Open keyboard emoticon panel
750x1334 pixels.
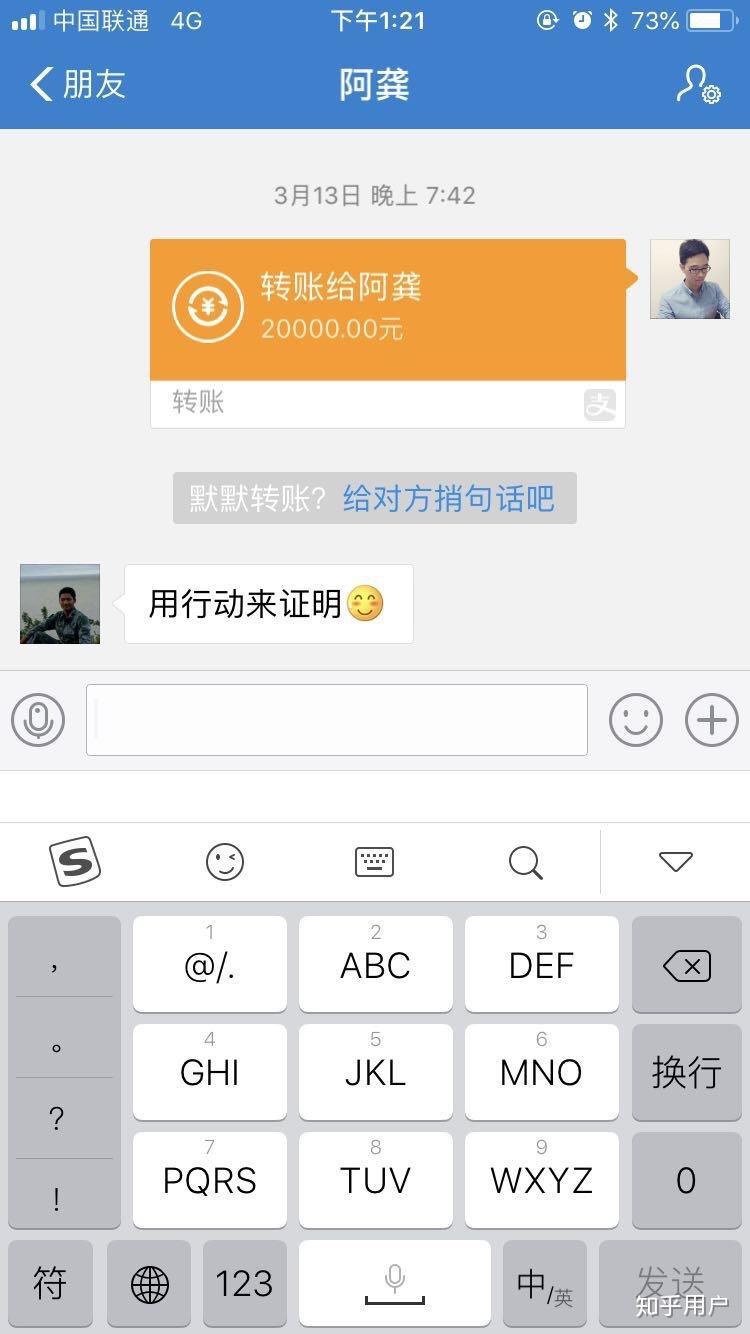225,861
